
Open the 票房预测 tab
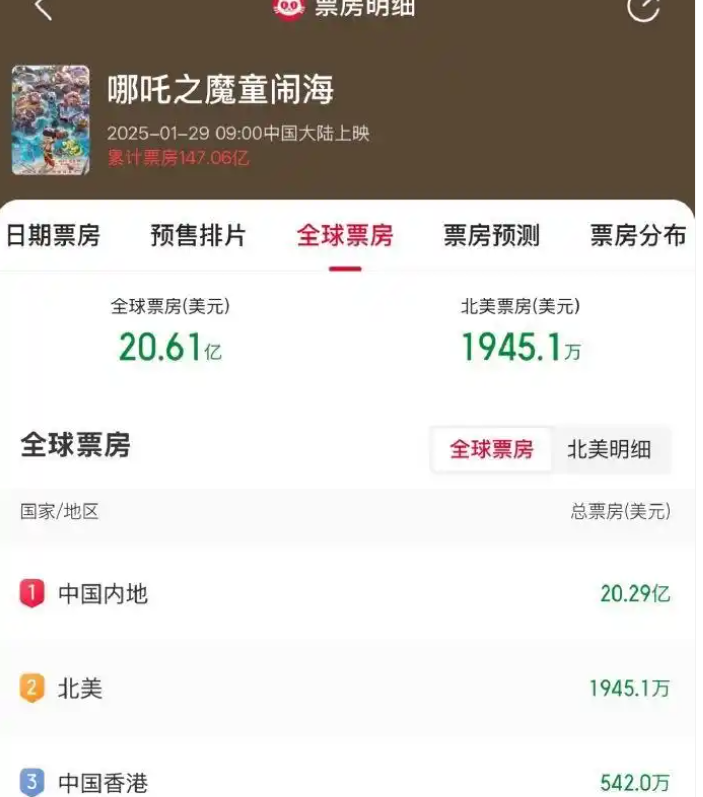point(491,236)
